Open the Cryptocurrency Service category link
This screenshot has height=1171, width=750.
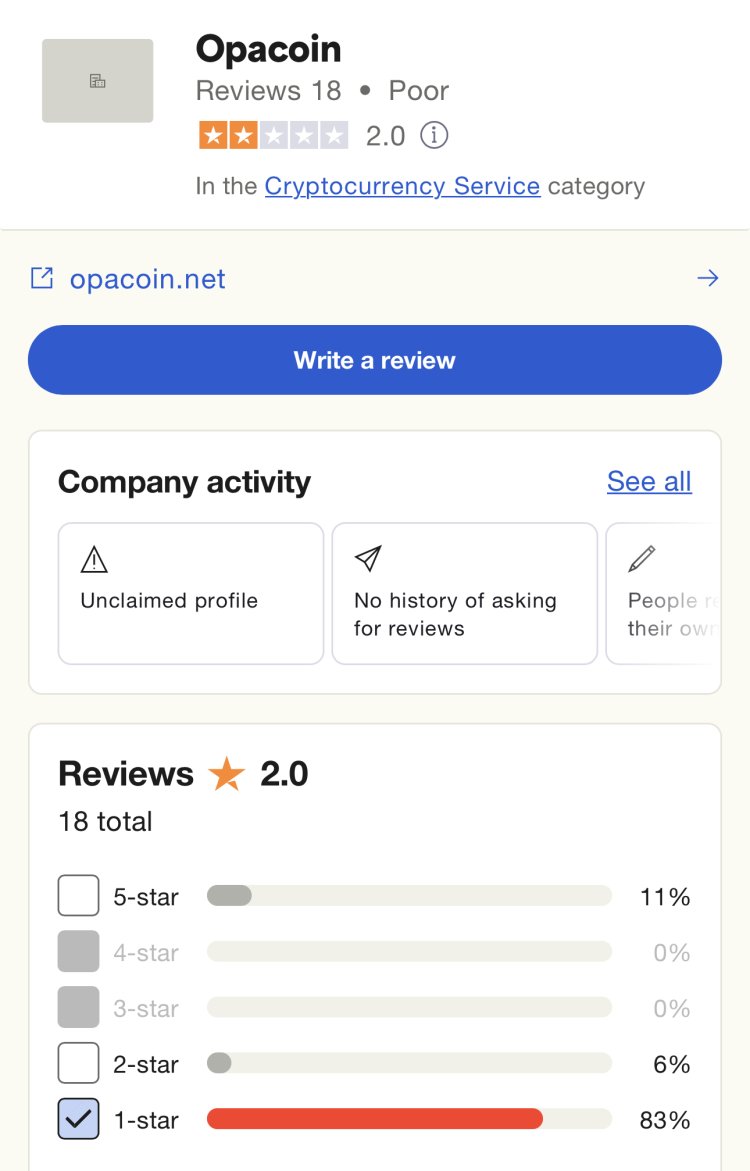[402, 186]
